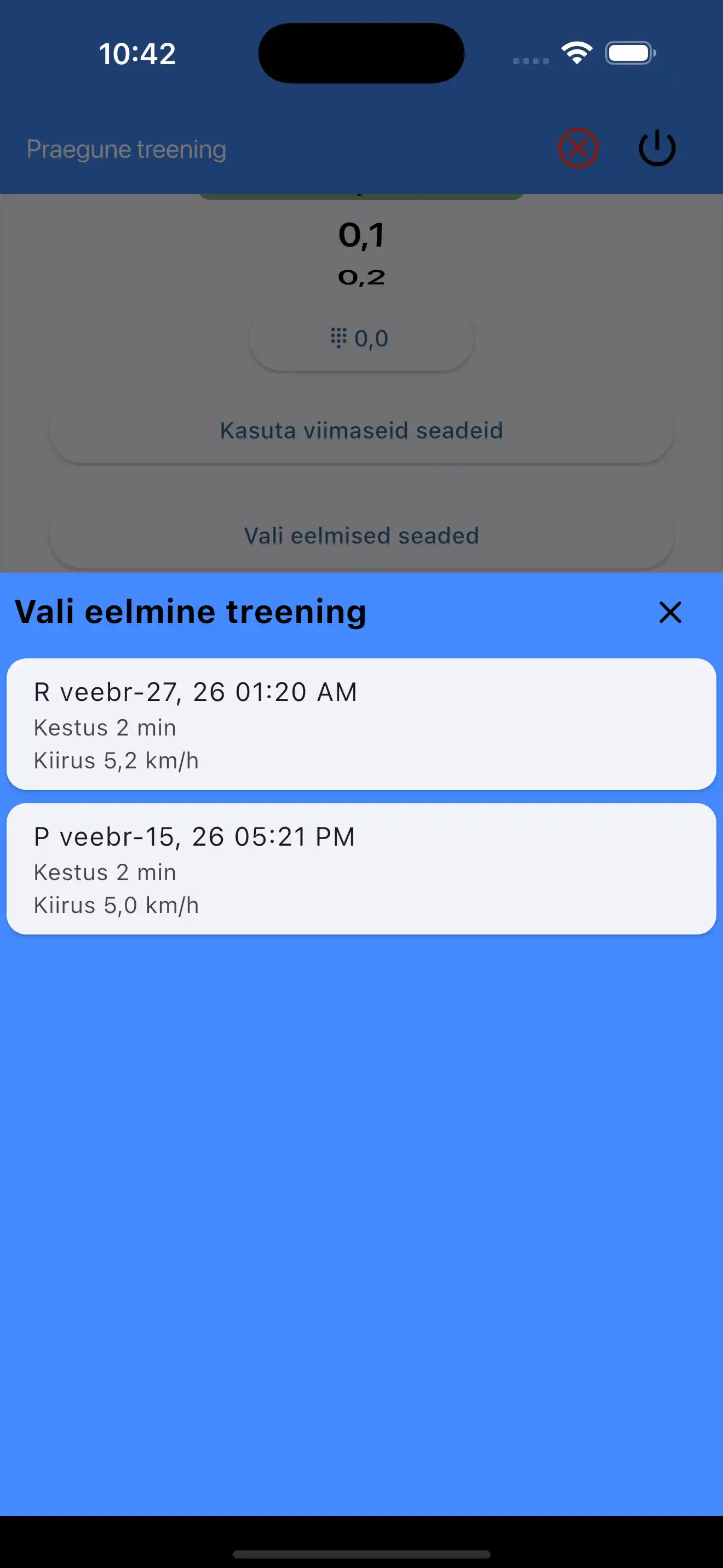Tap the Wi-Fi status icon
The image size is (723, 1568).
576,53
